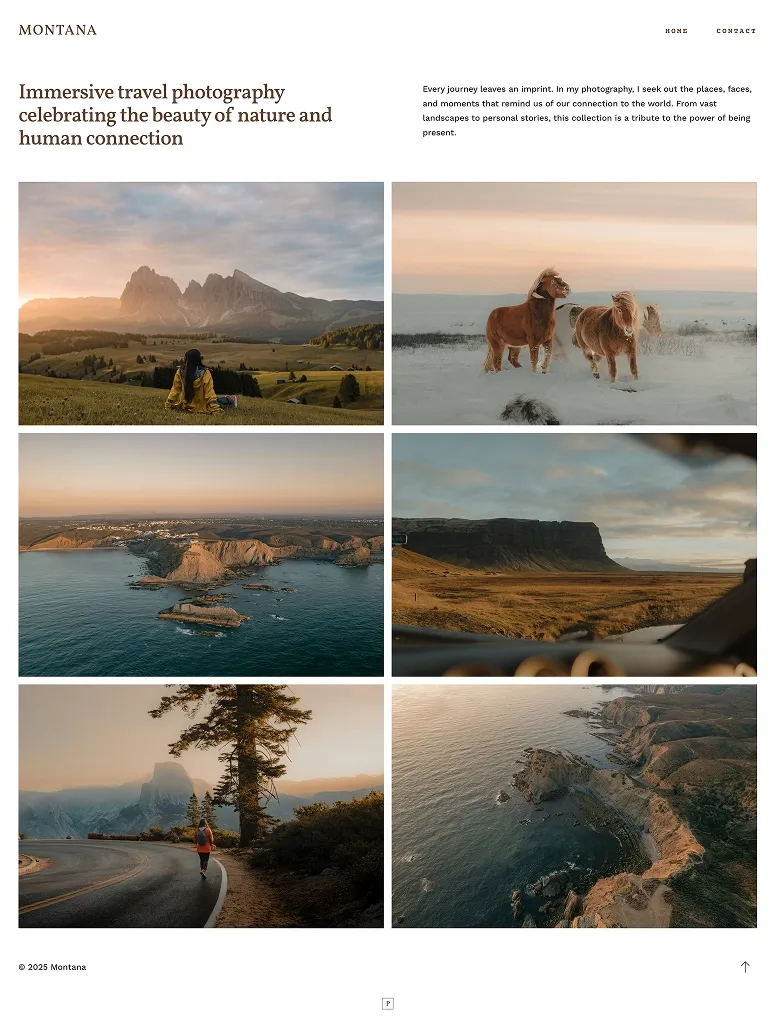Select the photo of a person walking the road

tap(200, 805)
